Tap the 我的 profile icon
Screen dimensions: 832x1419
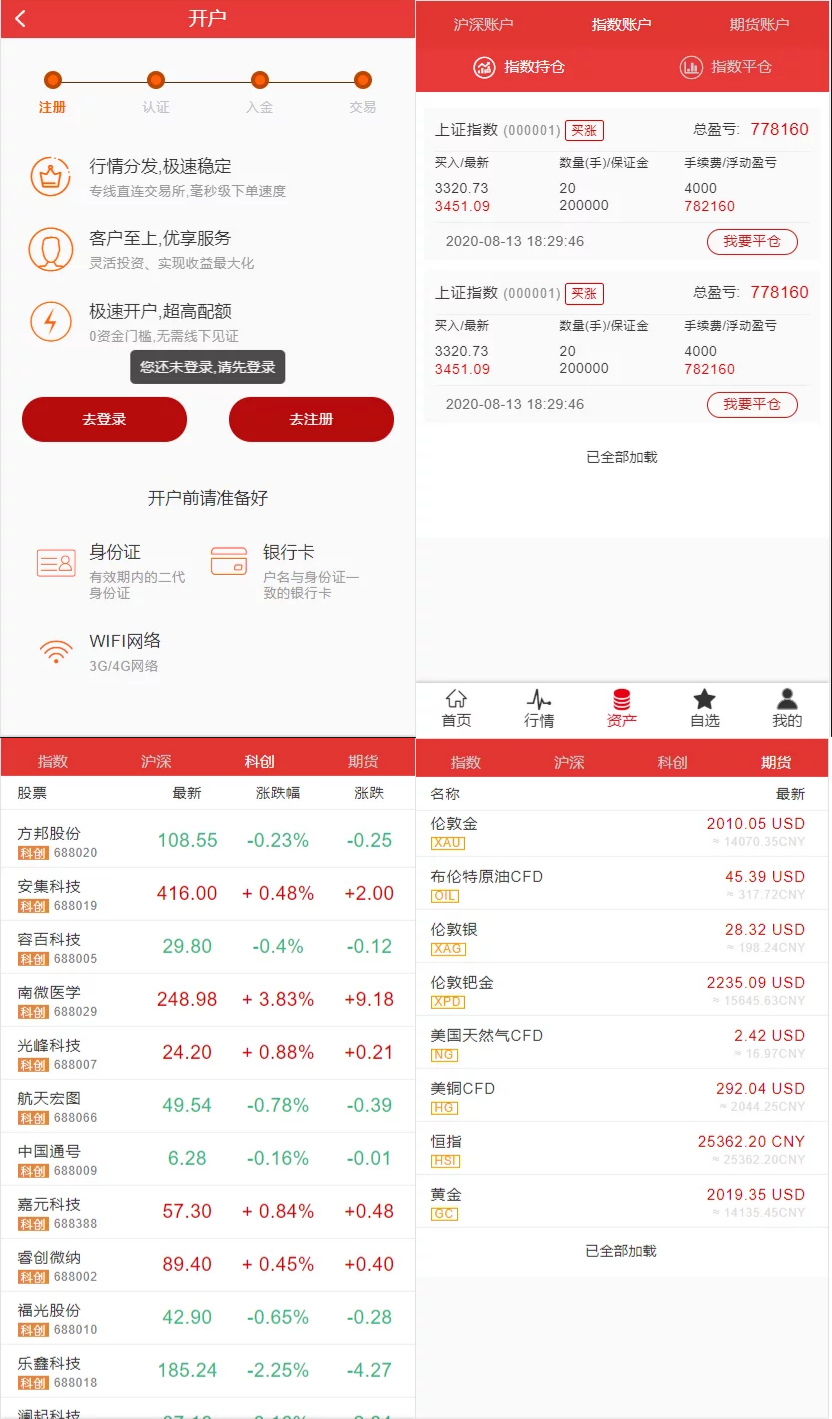[787, 698]
